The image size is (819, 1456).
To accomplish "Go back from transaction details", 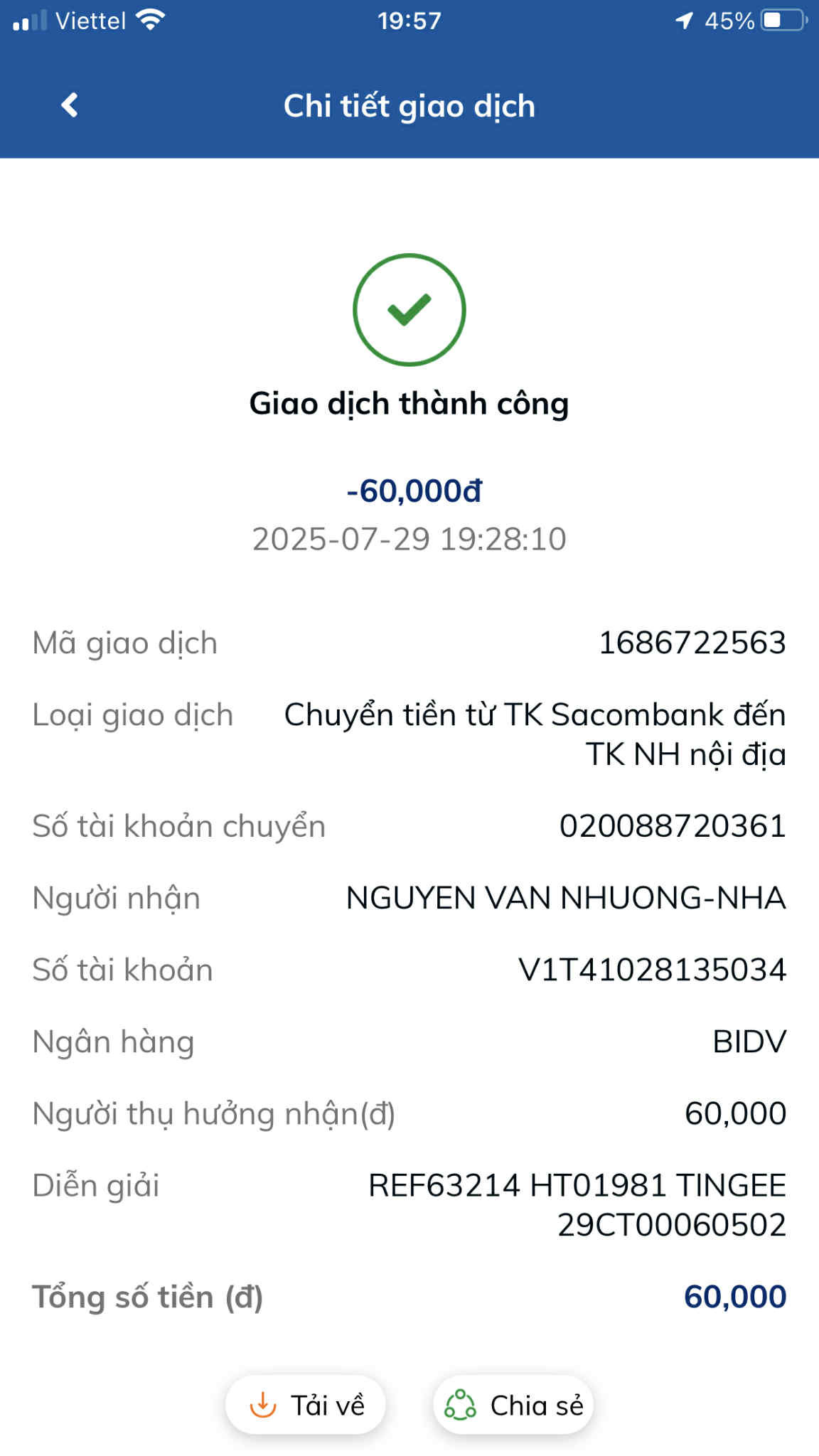I will click(x=69, y=105).
